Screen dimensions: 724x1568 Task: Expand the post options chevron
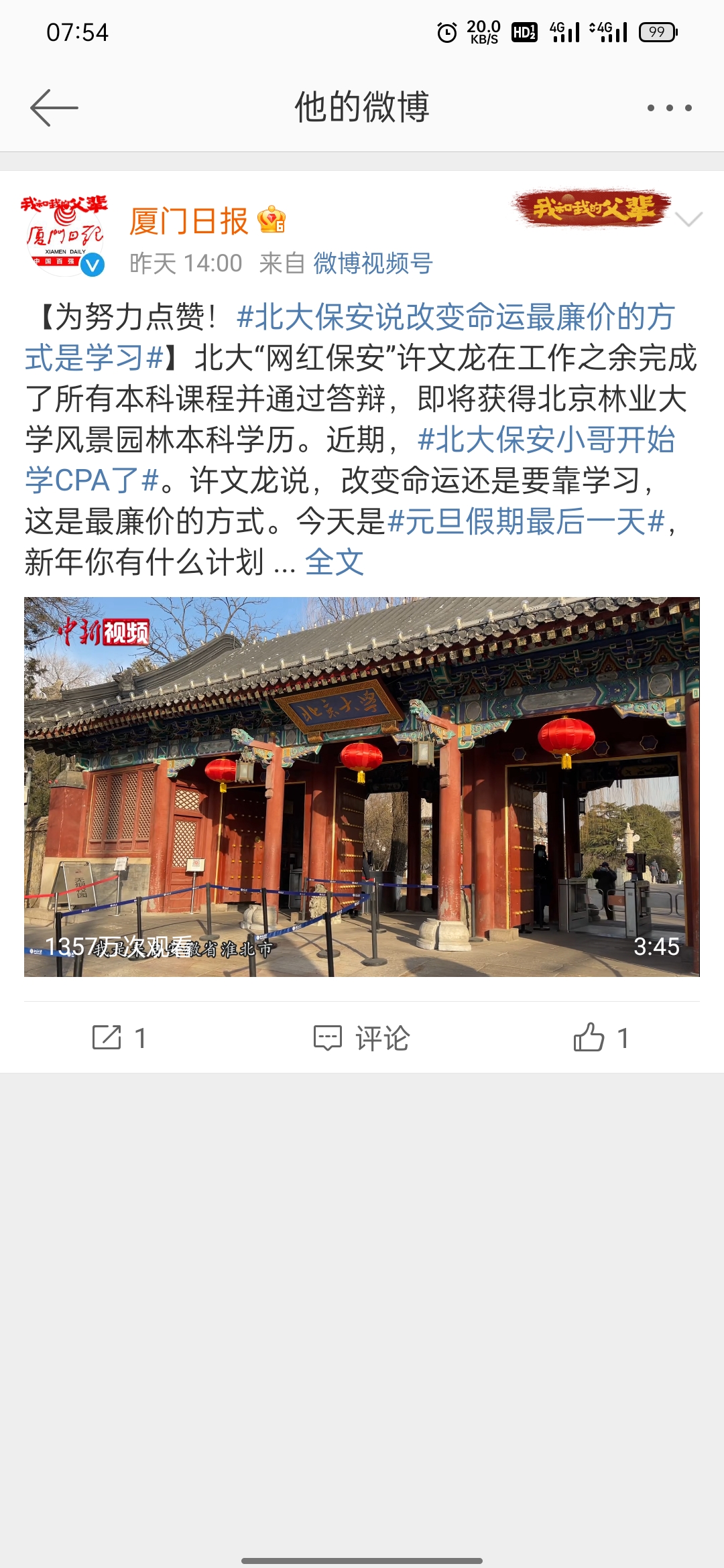(x=688, y=219)
